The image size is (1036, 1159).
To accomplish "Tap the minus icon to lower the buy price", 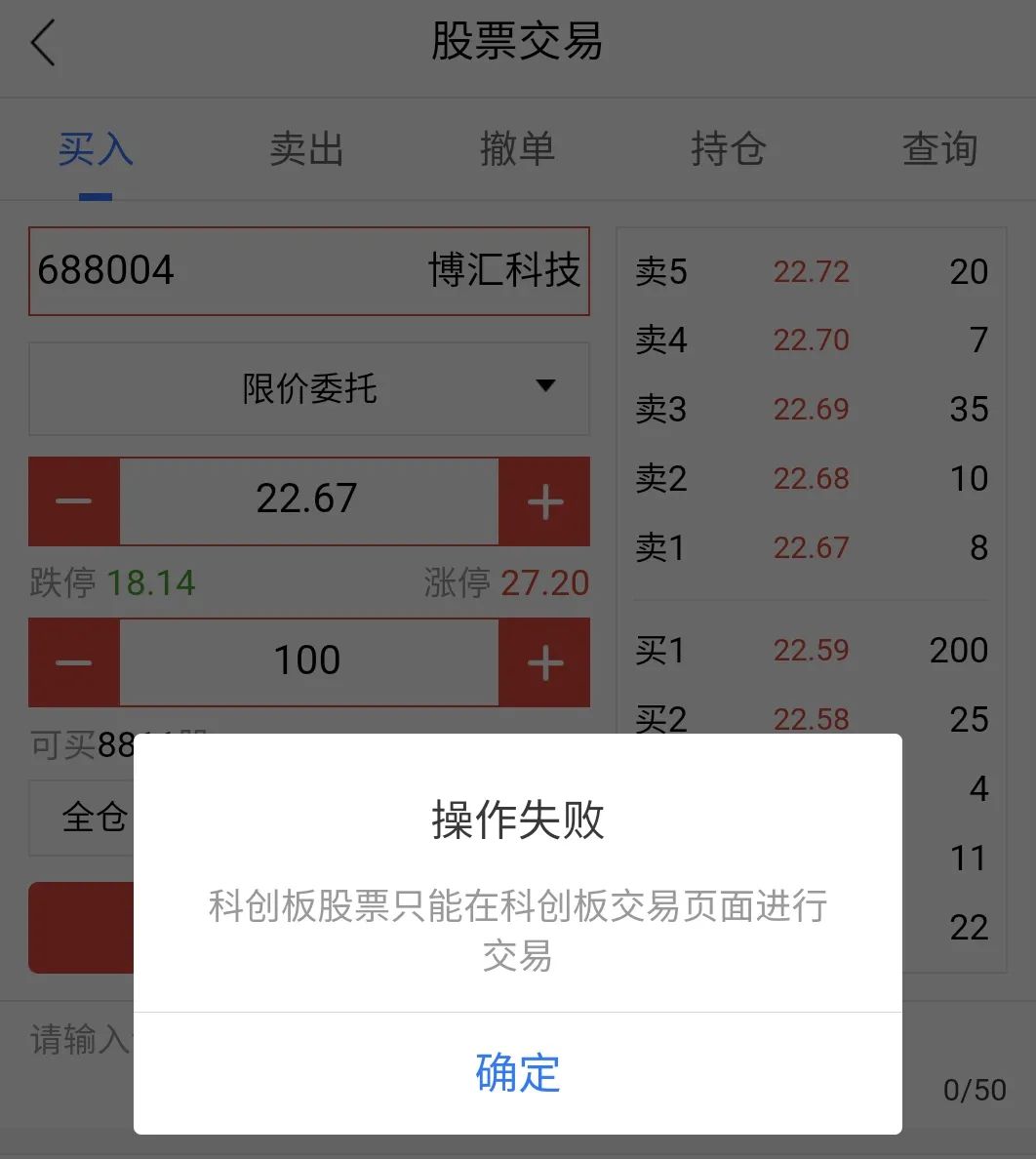I will [x=72, y=500].
